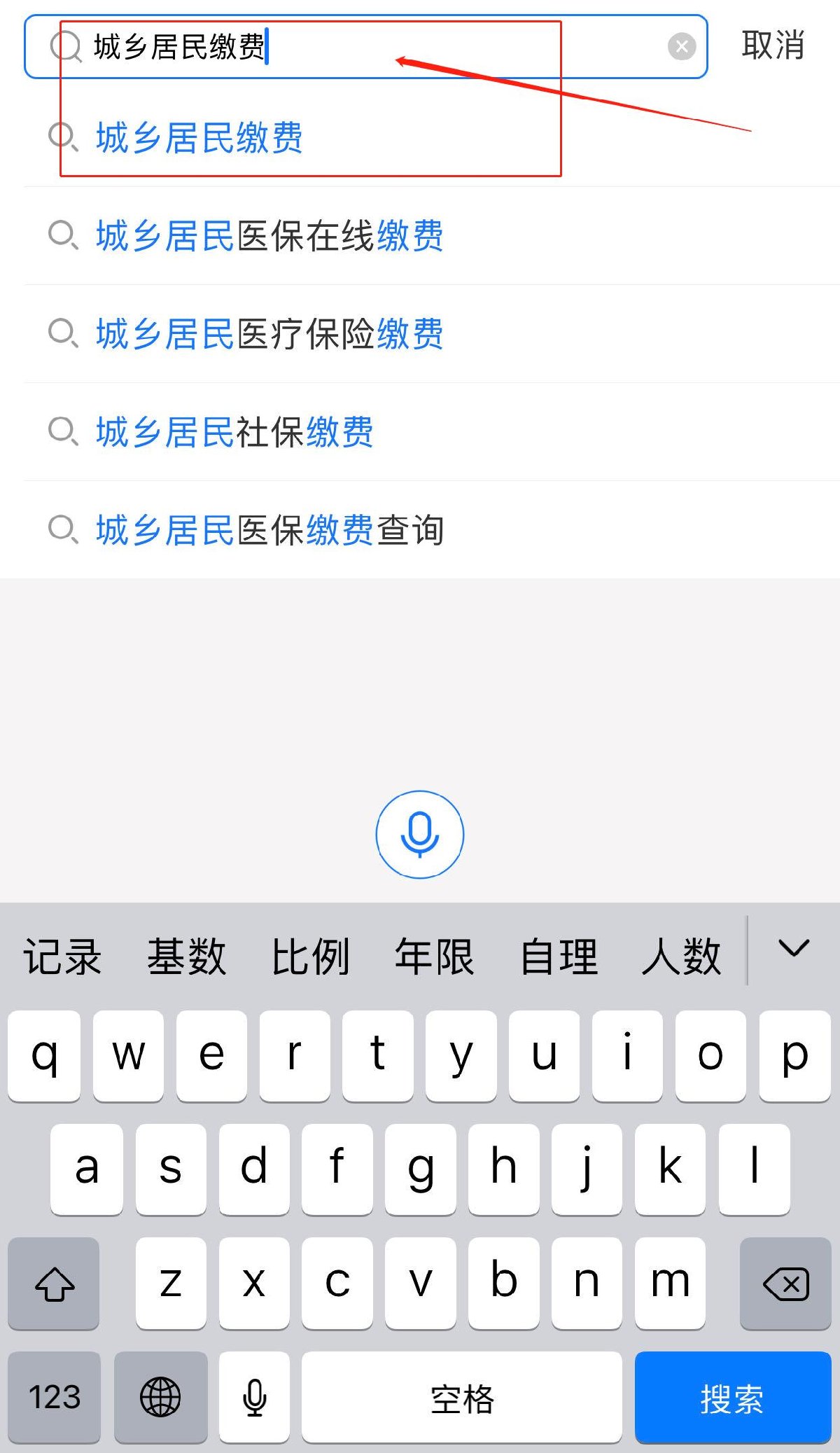Tap the 空格 space key
This screenshot has width=840, height=1453.
[462, 1398]
